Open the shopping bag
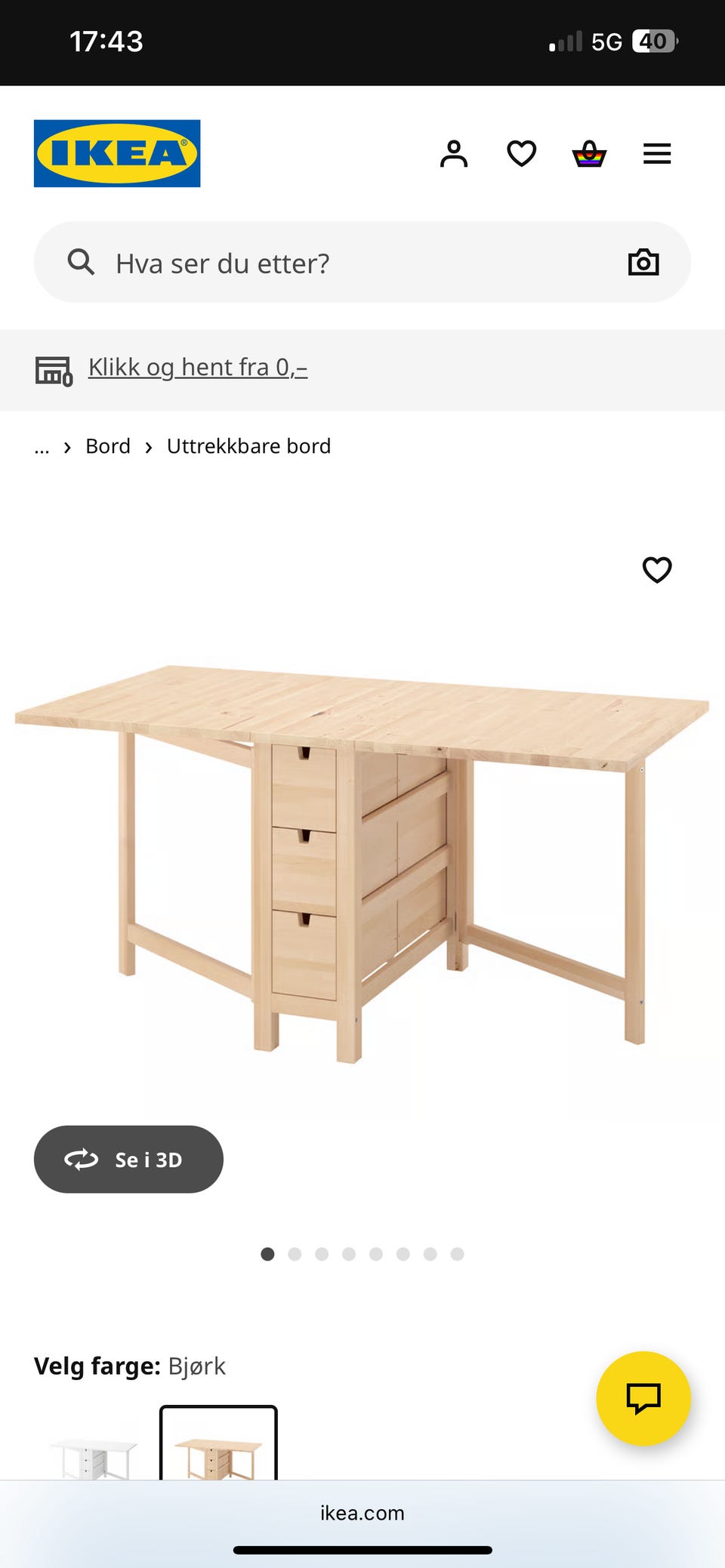This screenshot has width=725, height=1568. (589, 153)
